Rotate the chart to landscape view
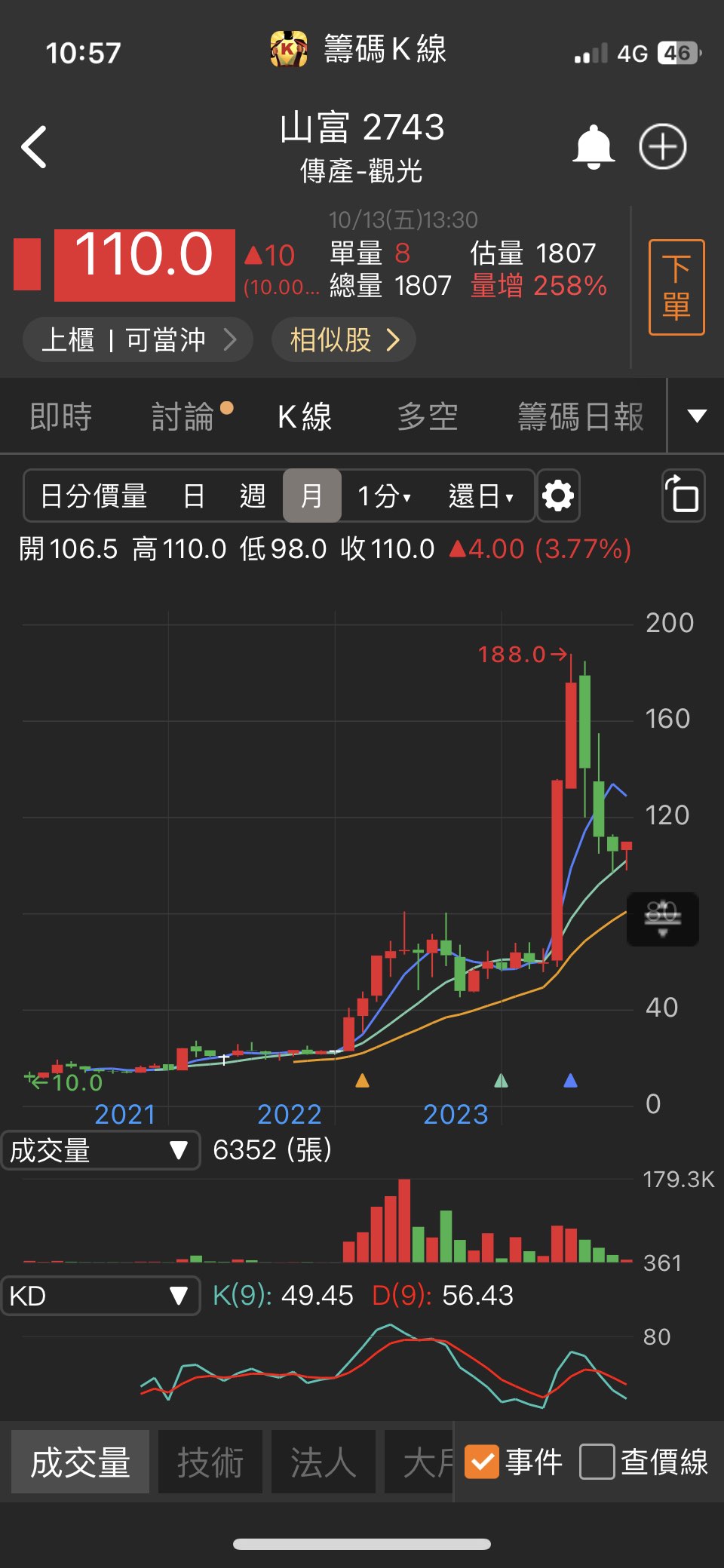The width and height of the screenshot is (724, 1568). pos(683,496)
